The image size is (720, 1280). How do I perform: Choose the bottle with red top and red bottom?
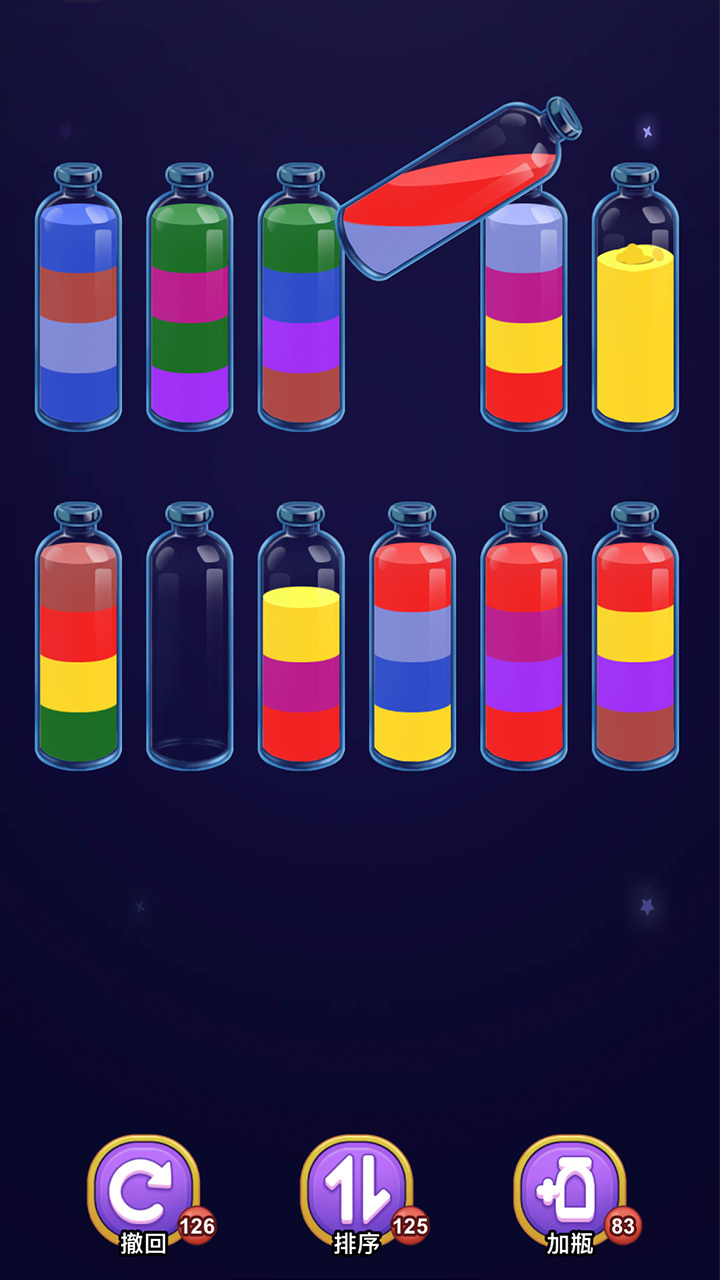tap(524, 640)
